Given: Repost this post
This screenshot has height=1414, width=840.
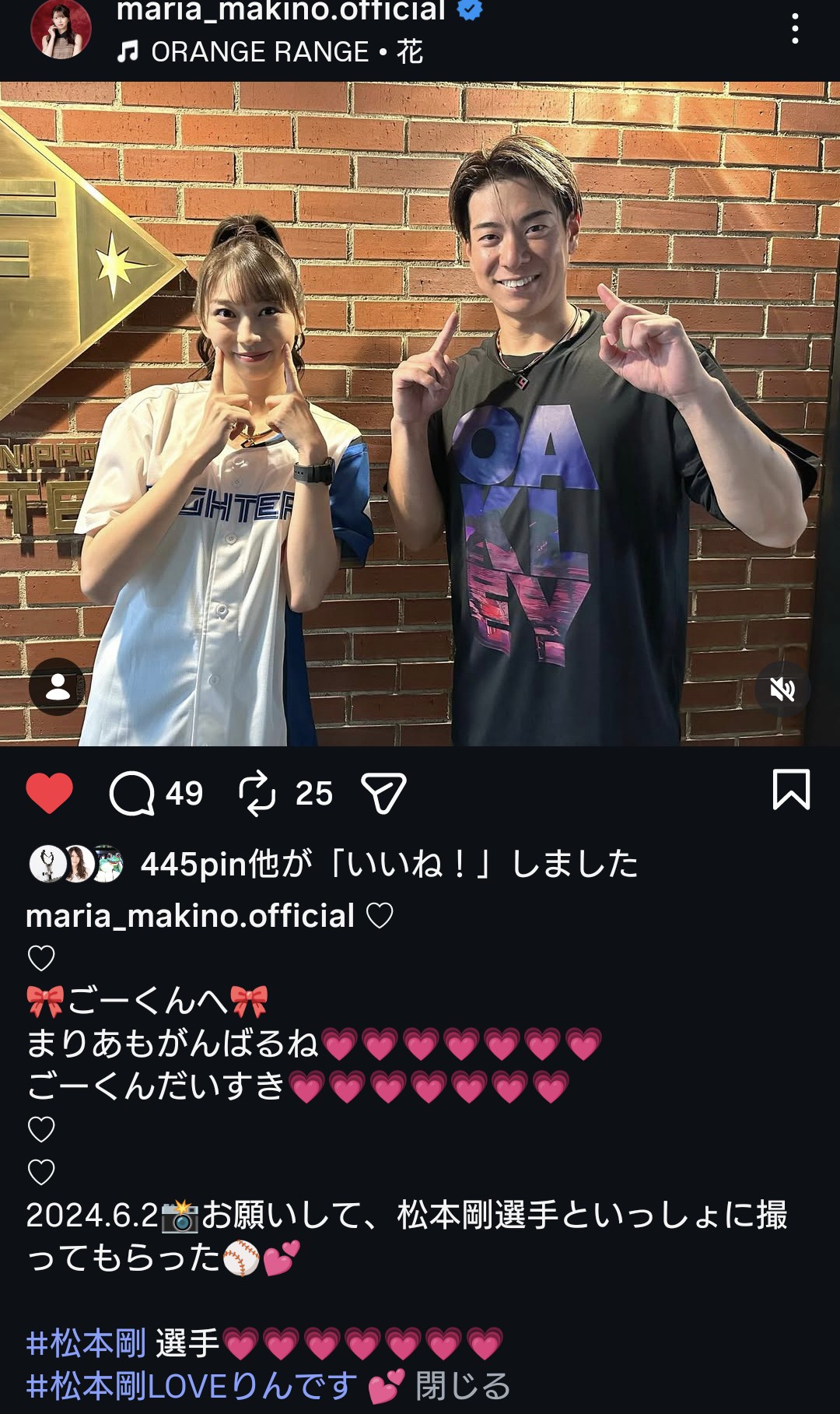Looking at the screenshot, I should [x=257, y=793].
